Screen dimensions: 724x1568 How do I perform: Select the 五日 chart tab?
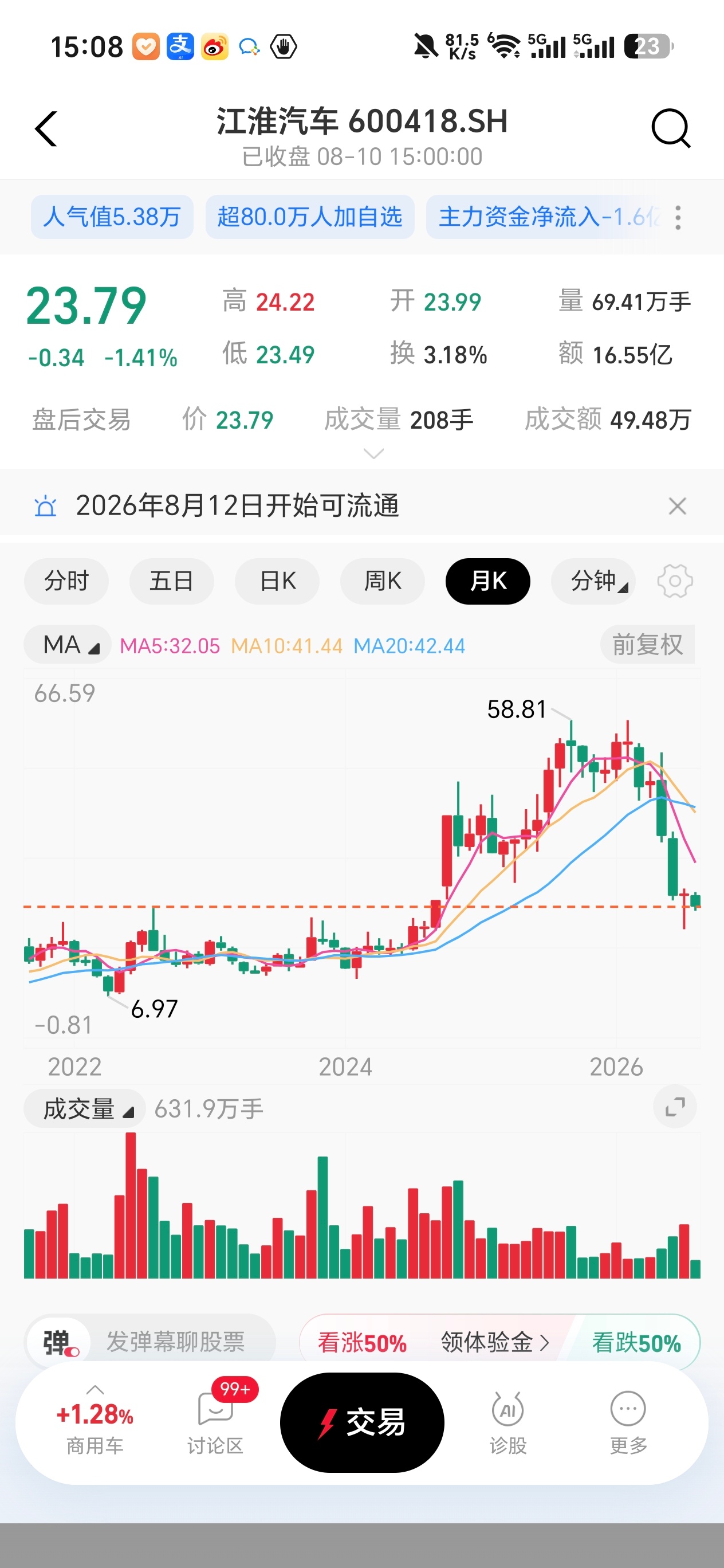click(x=172, y=581)
